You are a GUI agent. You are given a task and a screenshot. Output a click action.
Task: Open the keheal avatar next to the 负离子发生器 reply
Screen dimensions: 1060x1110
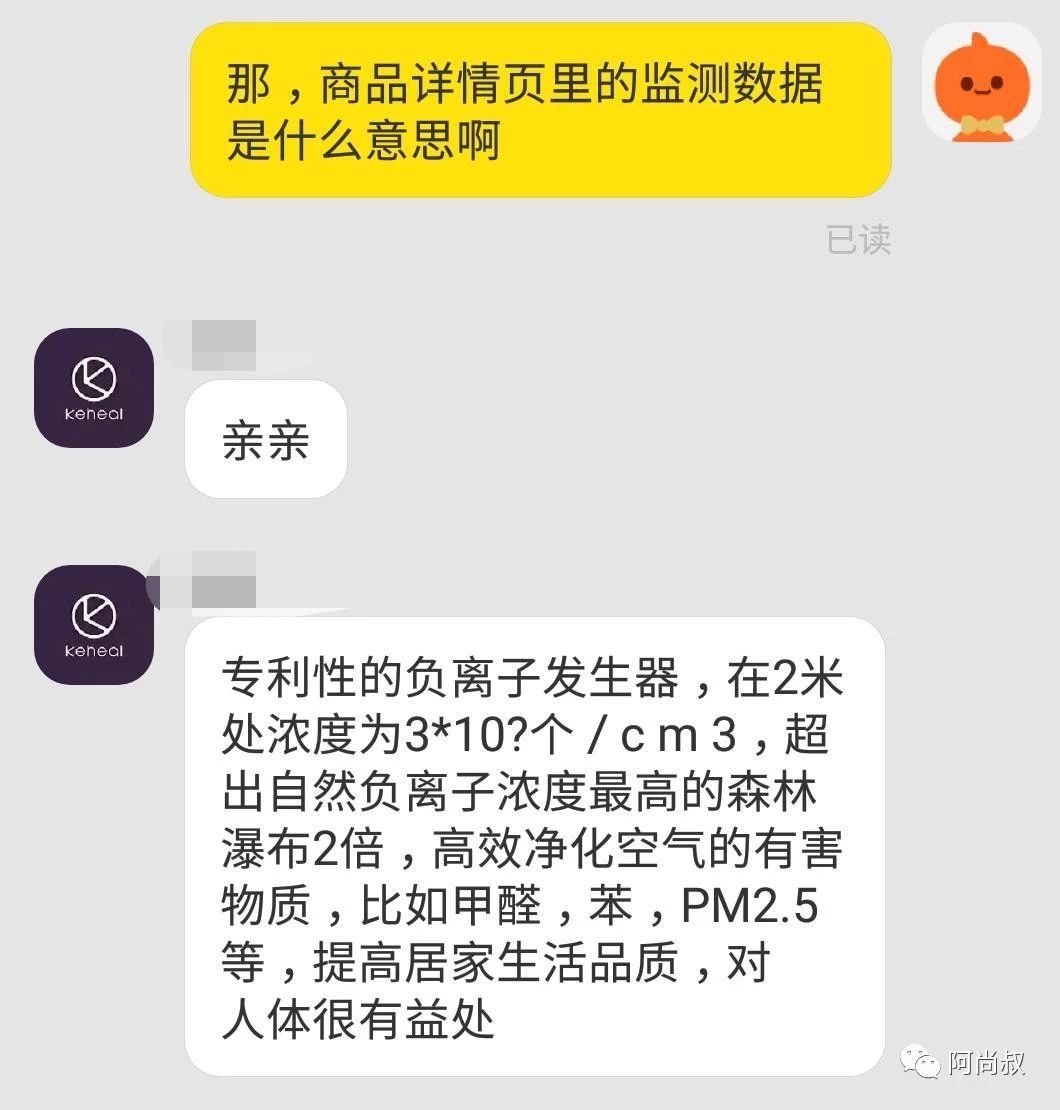[x=94, y=625]
